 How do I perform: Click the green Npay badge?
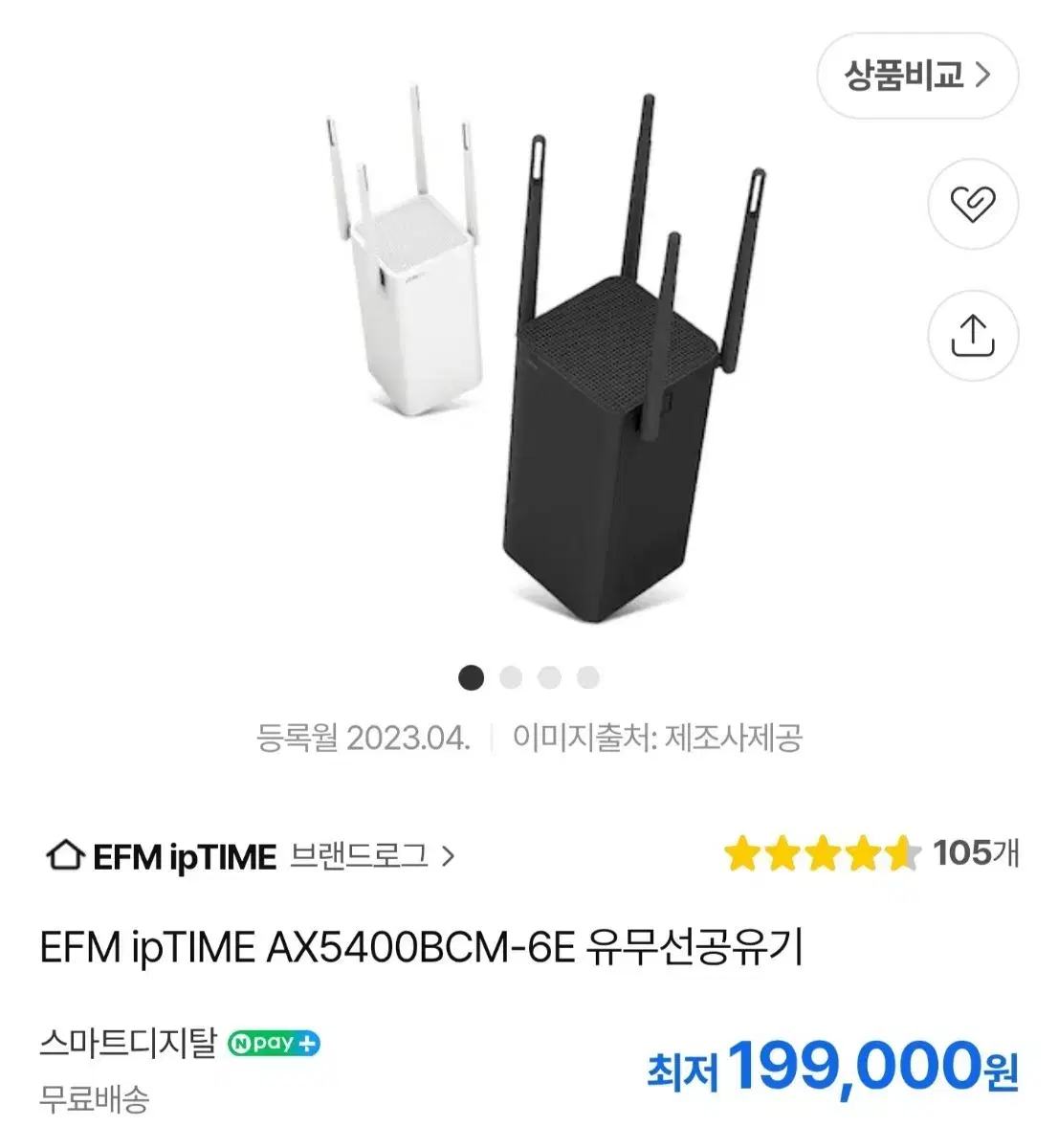273,1043
